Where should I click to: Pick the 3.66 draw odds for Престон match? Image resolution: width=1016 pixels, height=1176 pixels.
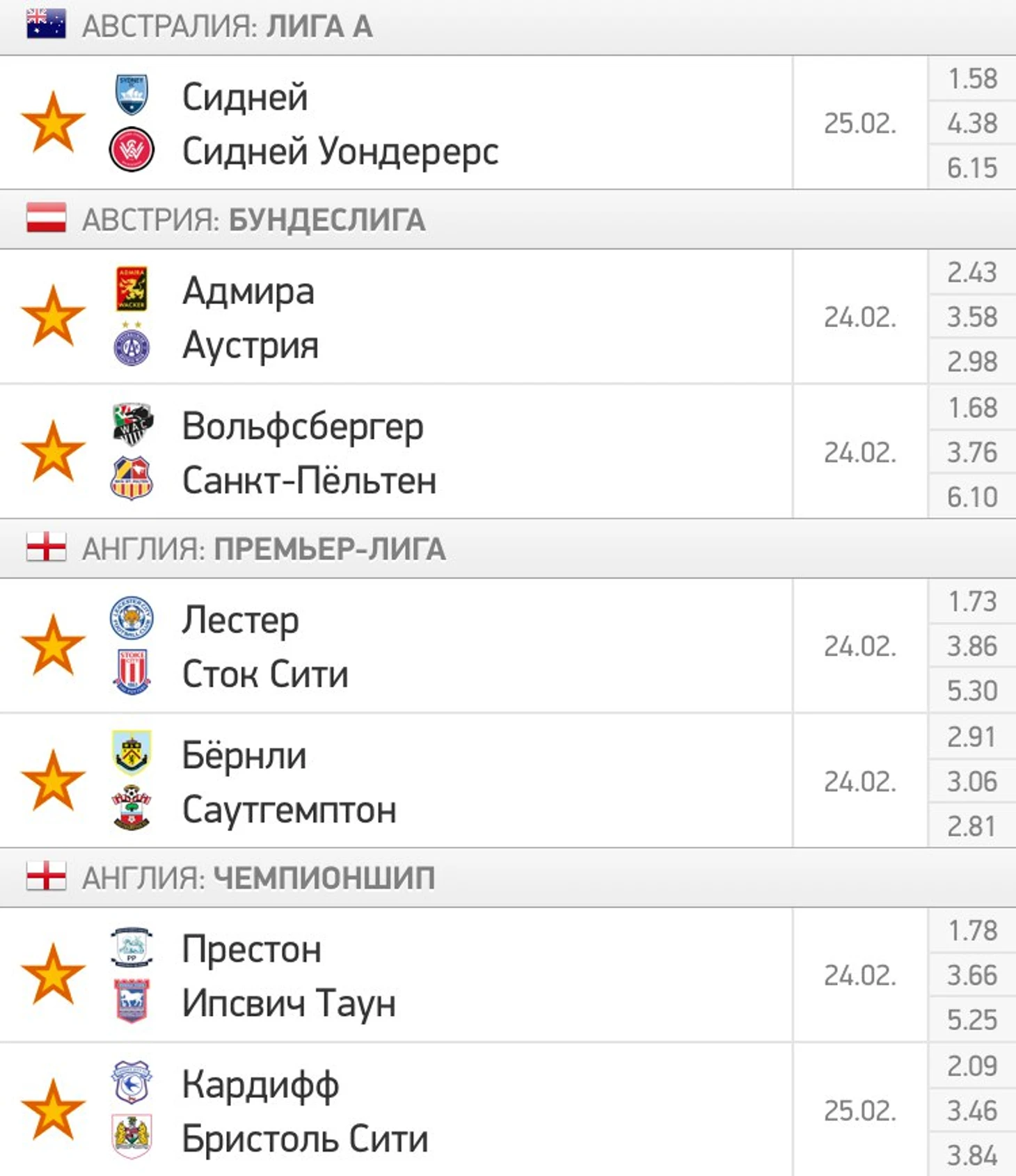tap(972, 976)
